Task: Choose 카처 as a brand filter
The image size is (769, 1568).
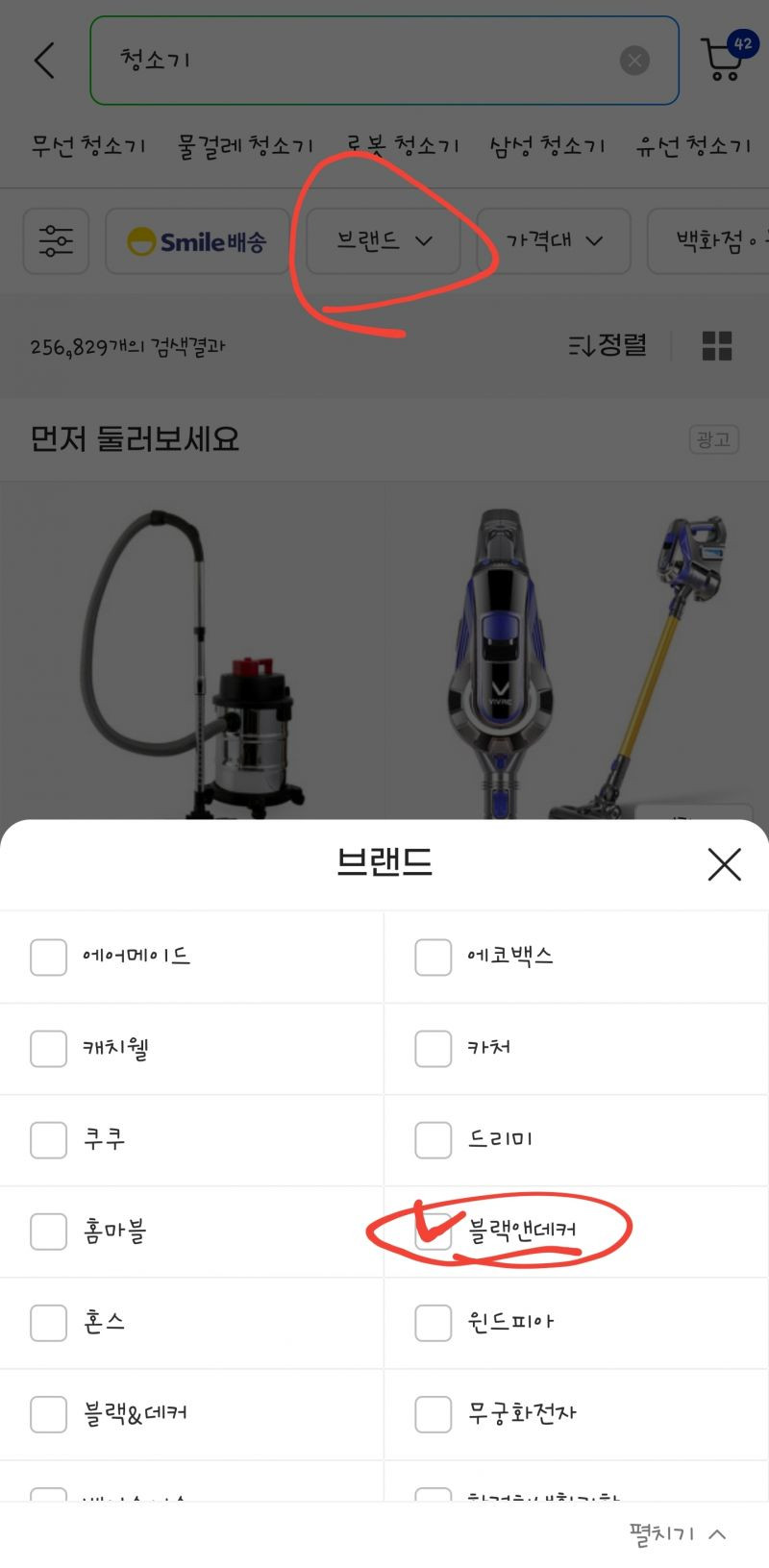Action: (x=433, y=1049)
